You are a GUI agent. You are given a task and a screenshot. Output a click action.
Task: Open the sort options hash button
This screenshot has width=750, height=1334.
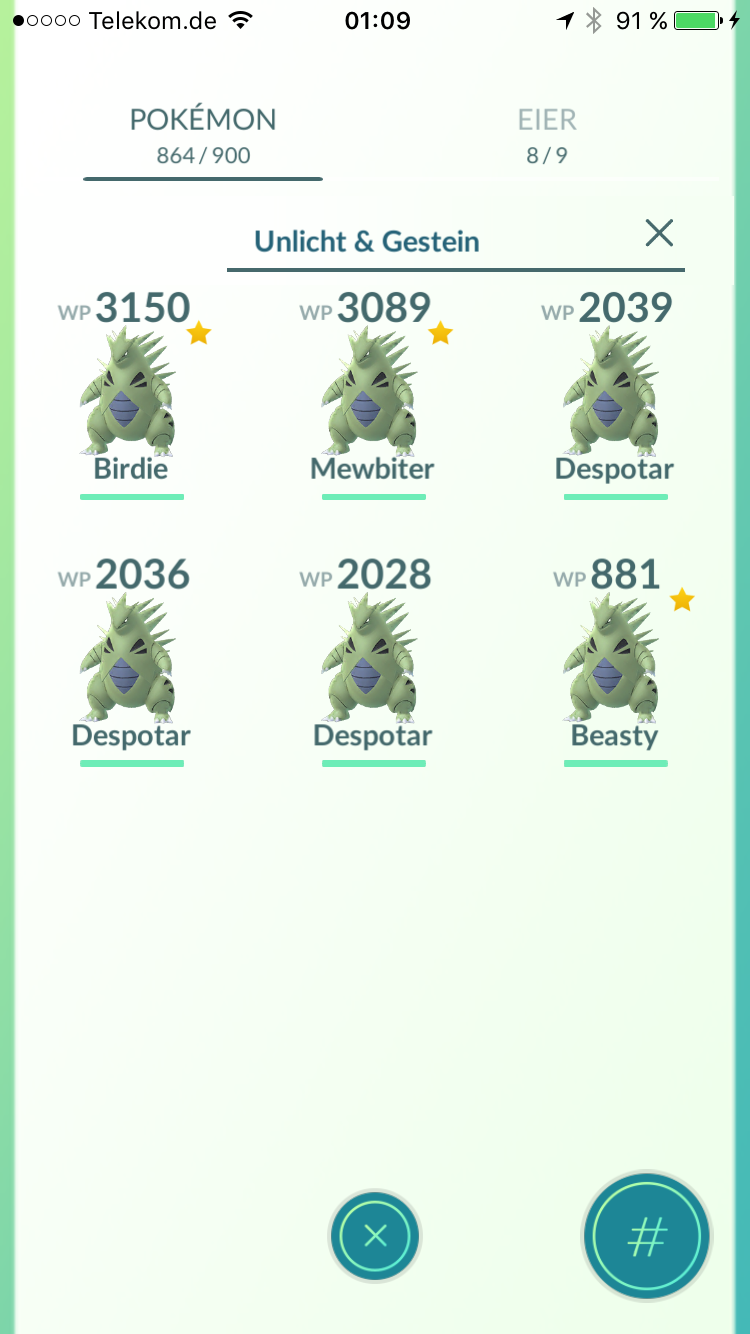(646, 1237)
